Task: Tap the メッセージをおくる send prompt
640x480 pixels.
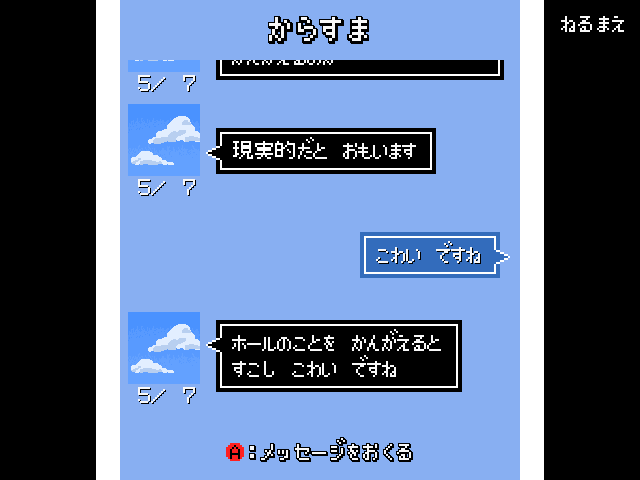Action: [x=320, y=452]
